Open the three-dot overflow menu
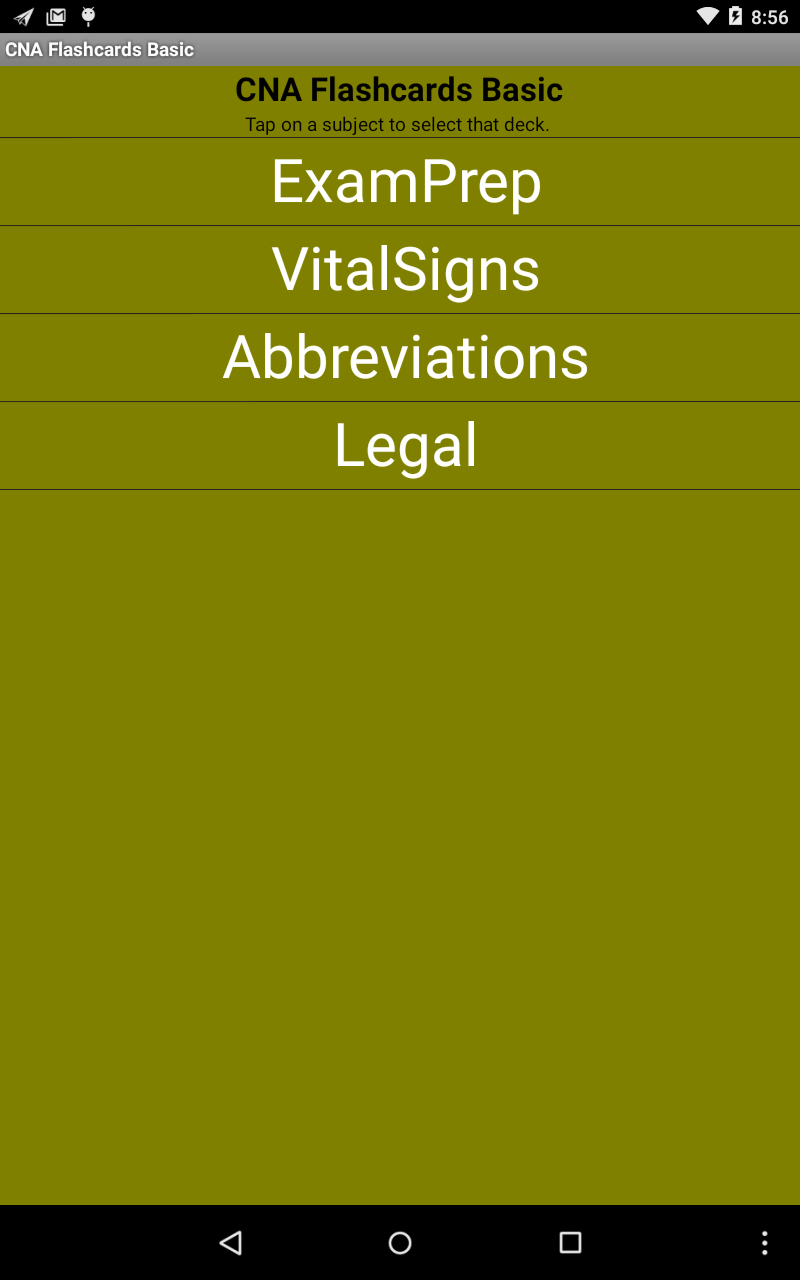This screenshot has width=800, height=1280. [x=764, y=1243]
